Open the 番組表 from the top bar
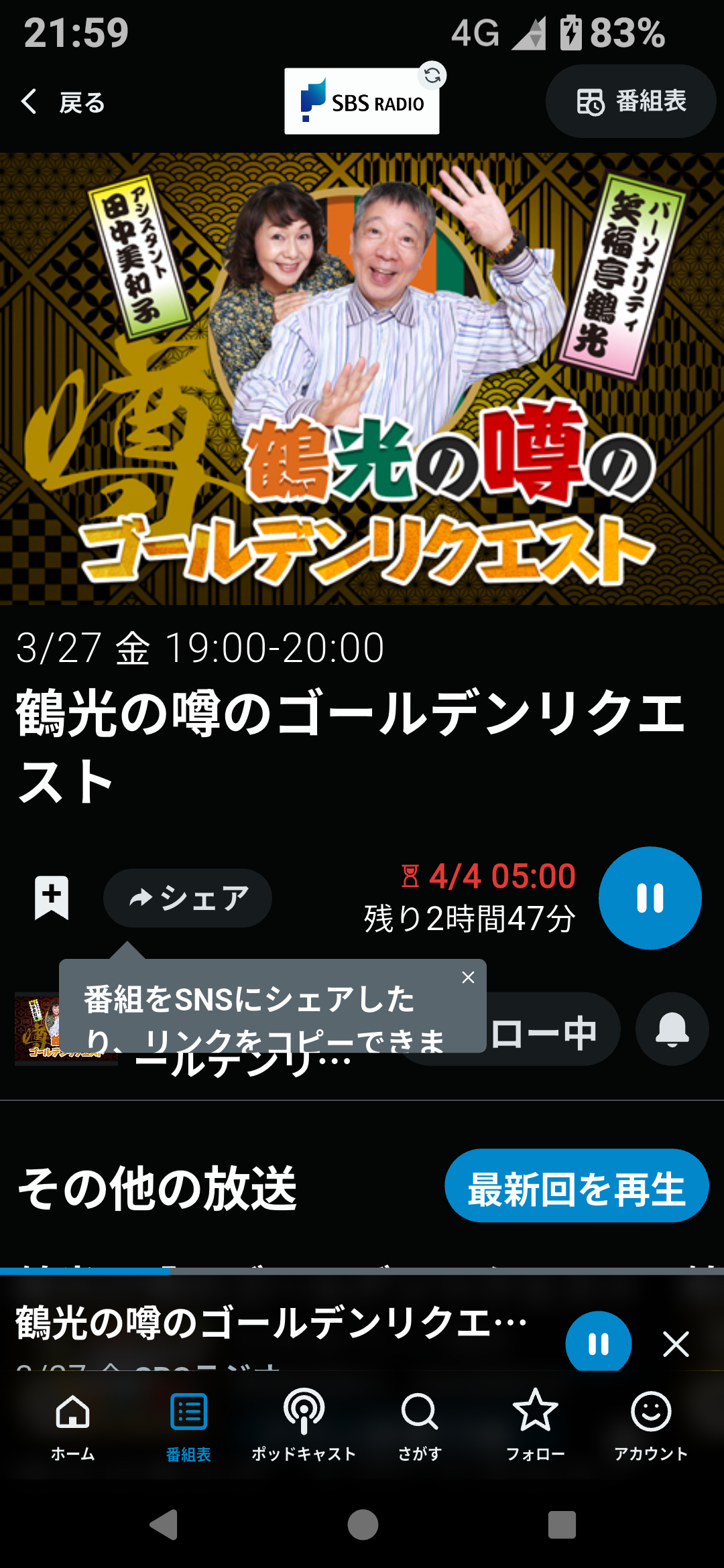Image resolution: width=724 pixels, height=1568 pixels. coord(630,101)
